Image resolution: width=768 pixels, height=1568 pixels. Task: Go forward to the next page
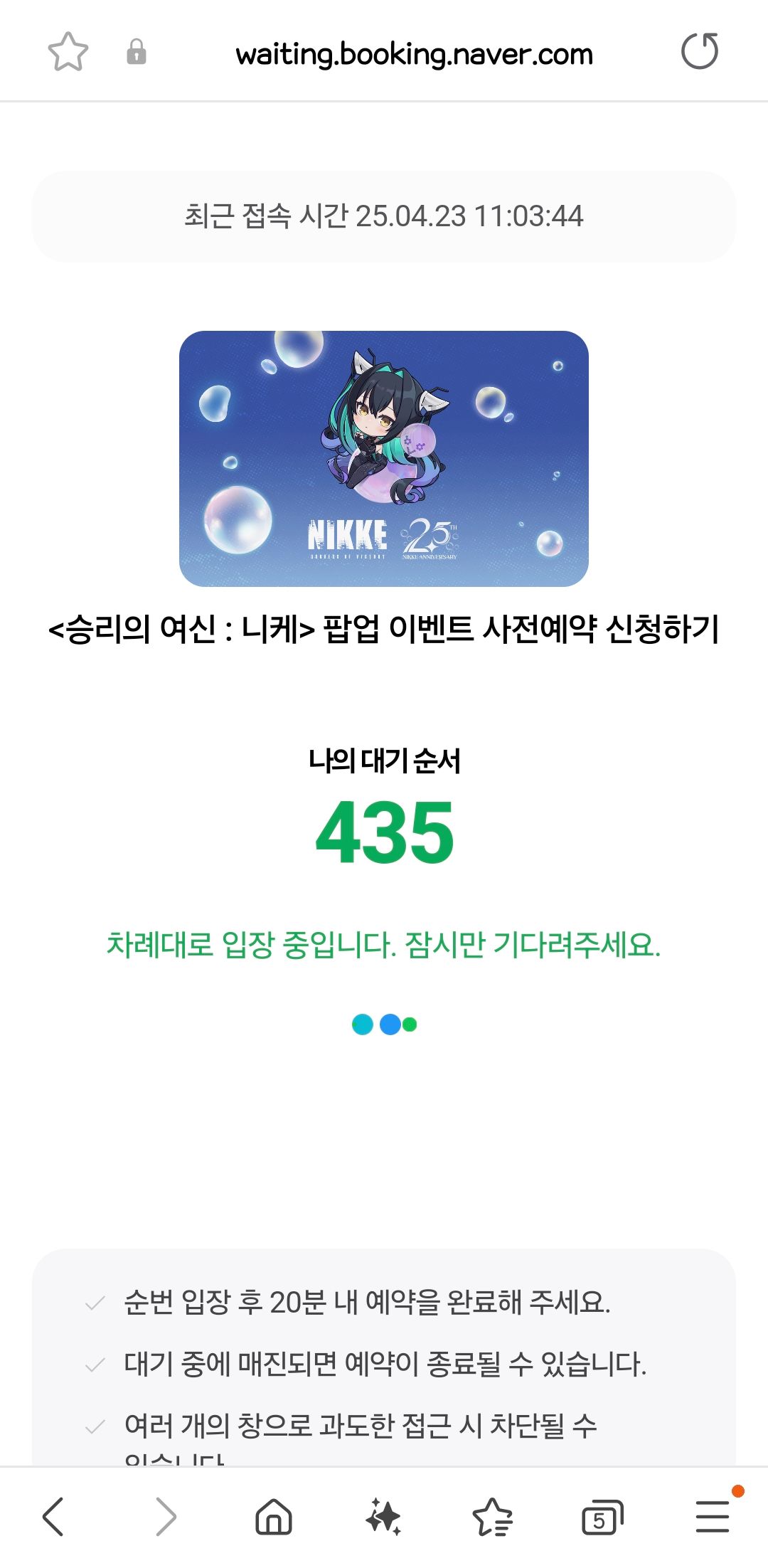[165, 1516]
